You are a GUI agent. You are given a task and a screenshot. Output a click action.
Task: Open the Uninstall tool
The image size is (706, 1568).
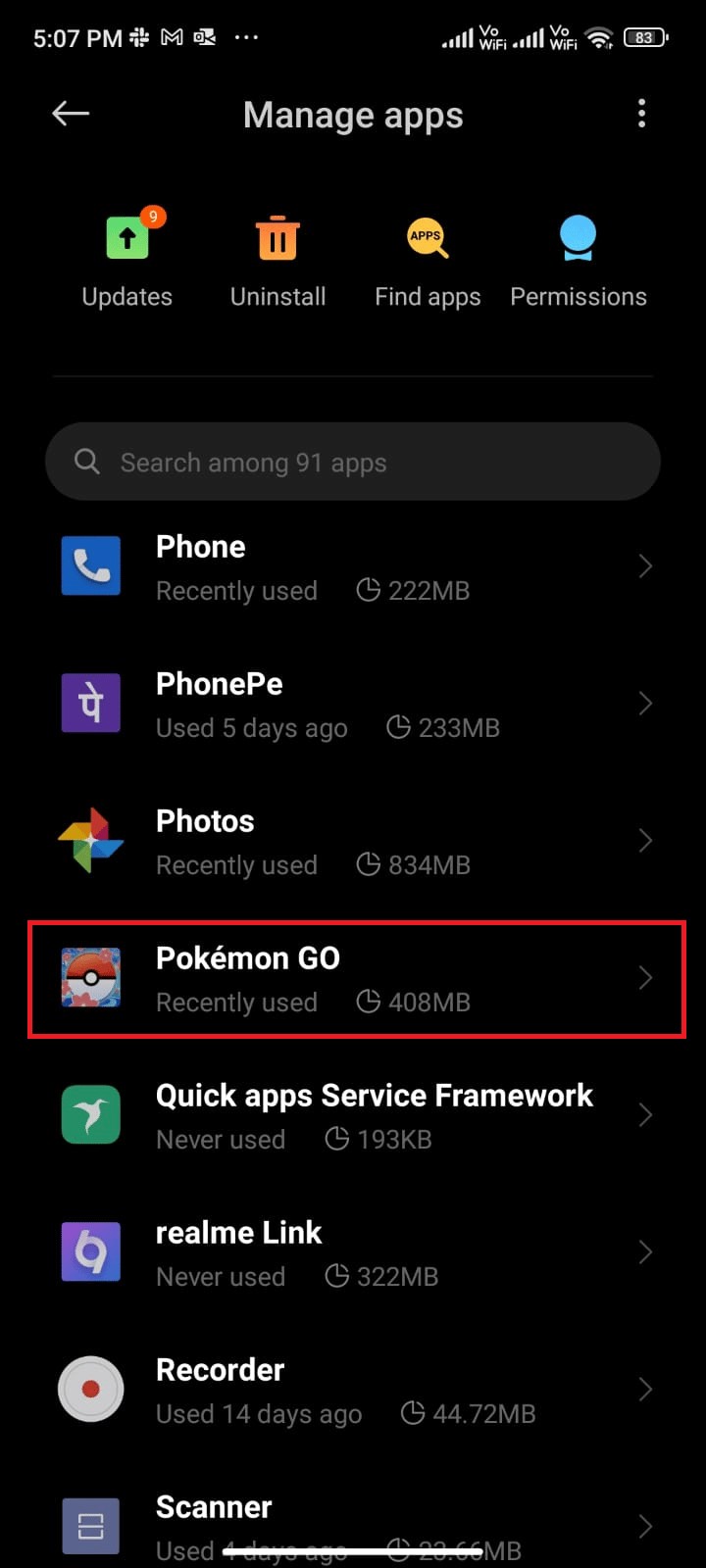(277, 259)
